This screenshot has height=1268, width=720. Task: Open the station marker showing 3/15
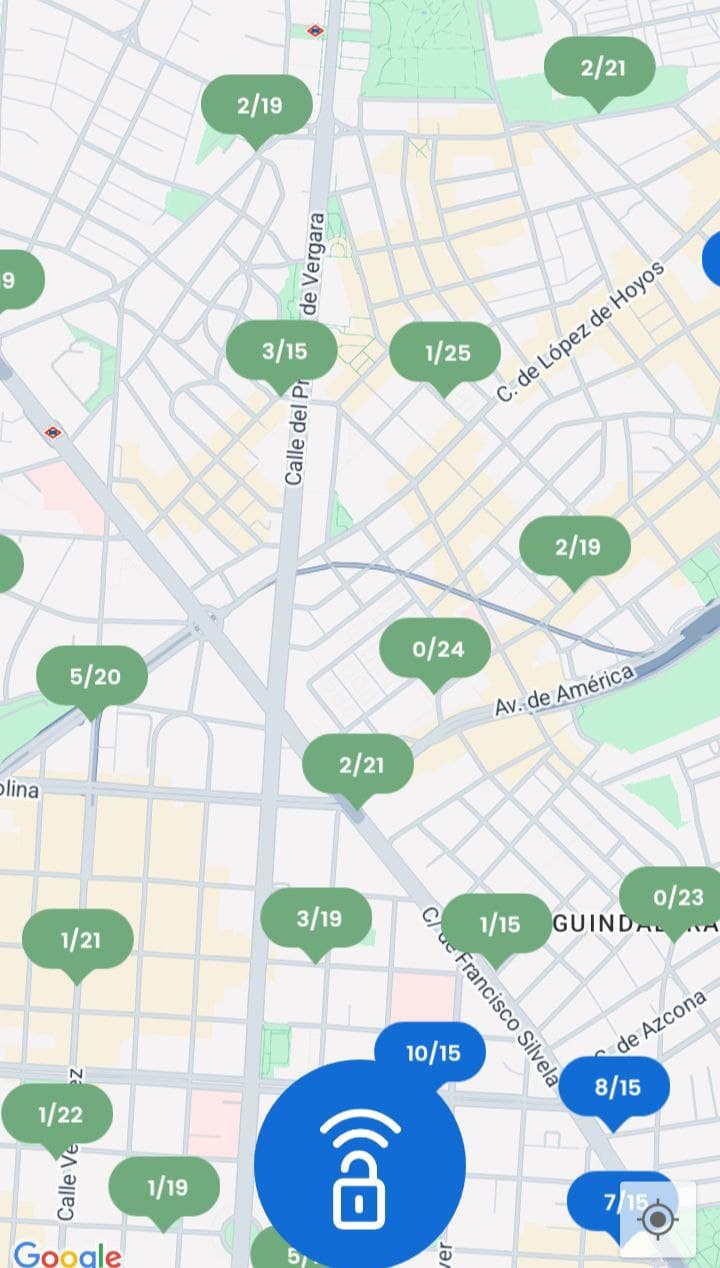coord(282,353)
